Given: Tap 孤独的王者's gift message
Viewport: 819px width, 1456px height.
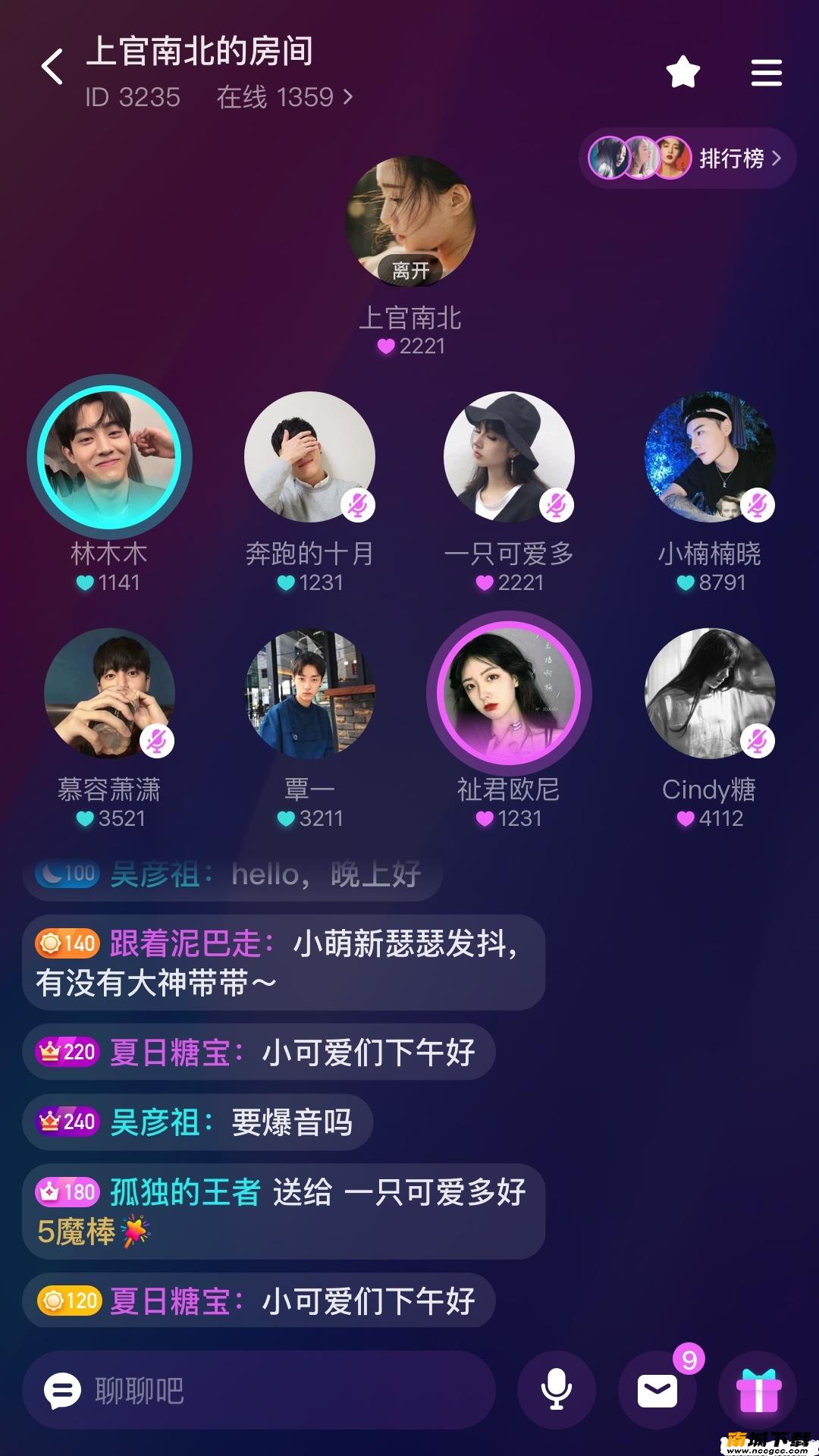Looking at the screenshot, I should [283, 1211].
